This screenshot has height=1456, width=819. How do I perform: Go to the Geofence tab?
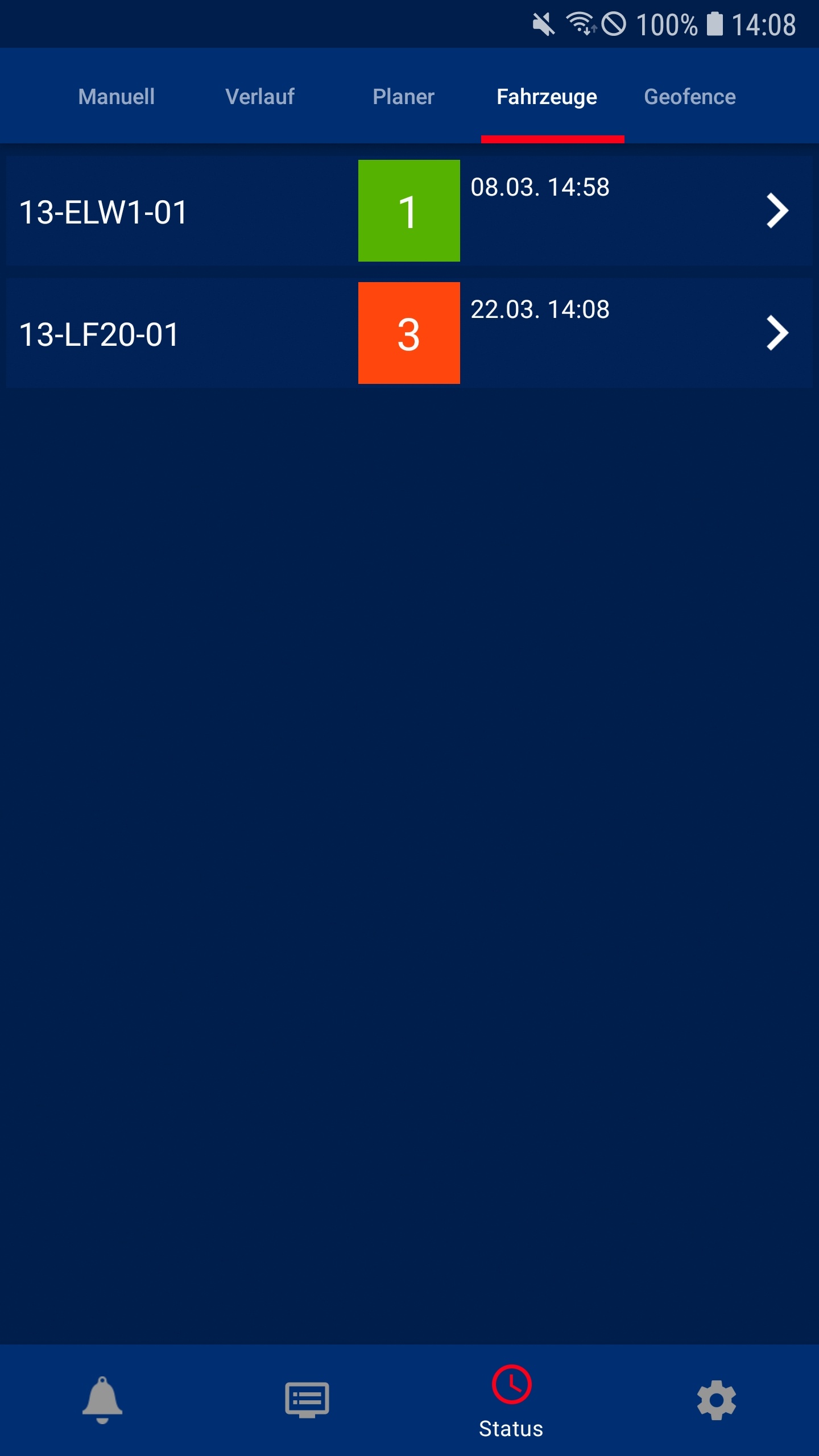coord(690,97)
